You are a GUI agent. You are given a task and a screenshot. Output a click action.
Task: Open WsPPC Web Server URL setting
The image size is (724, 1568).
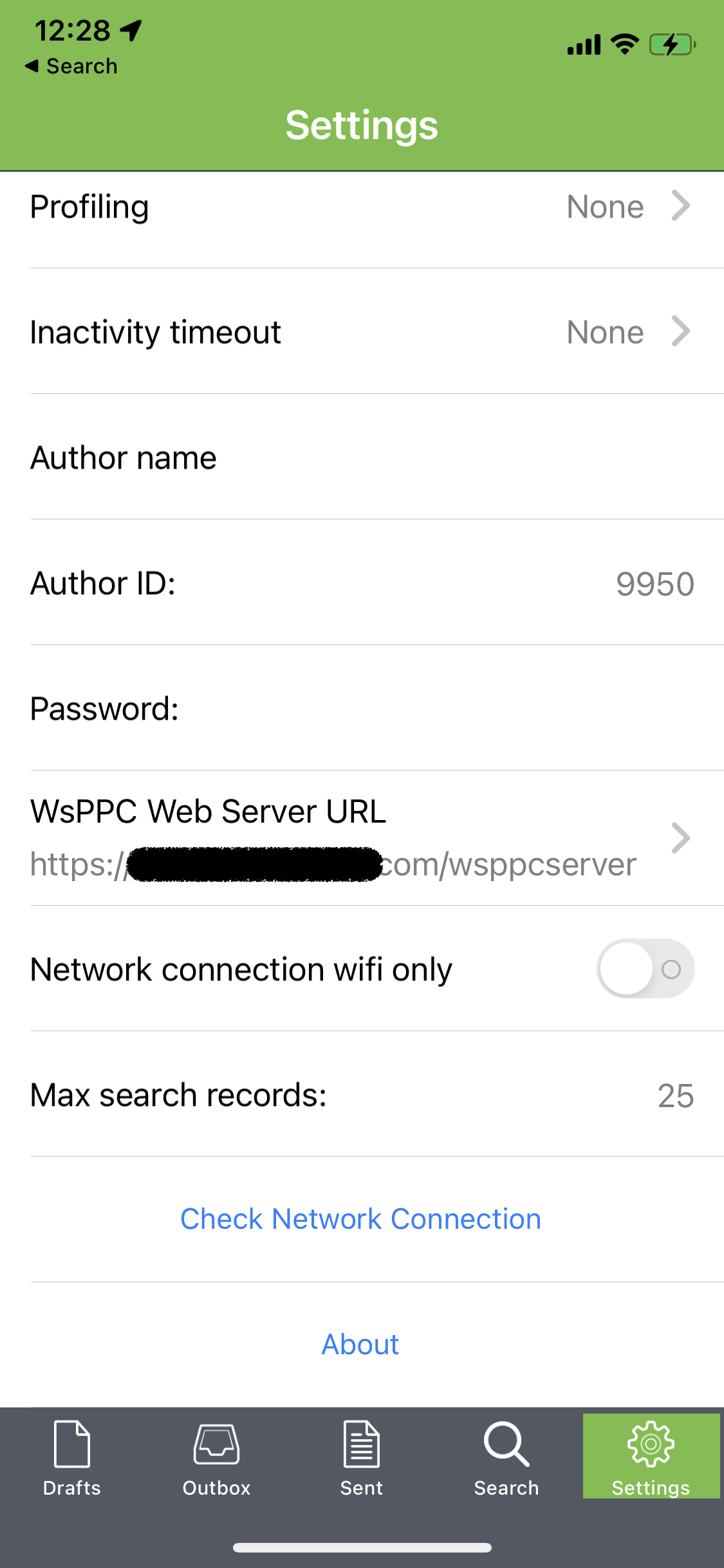pyautogui.click(x=362, y=838)
